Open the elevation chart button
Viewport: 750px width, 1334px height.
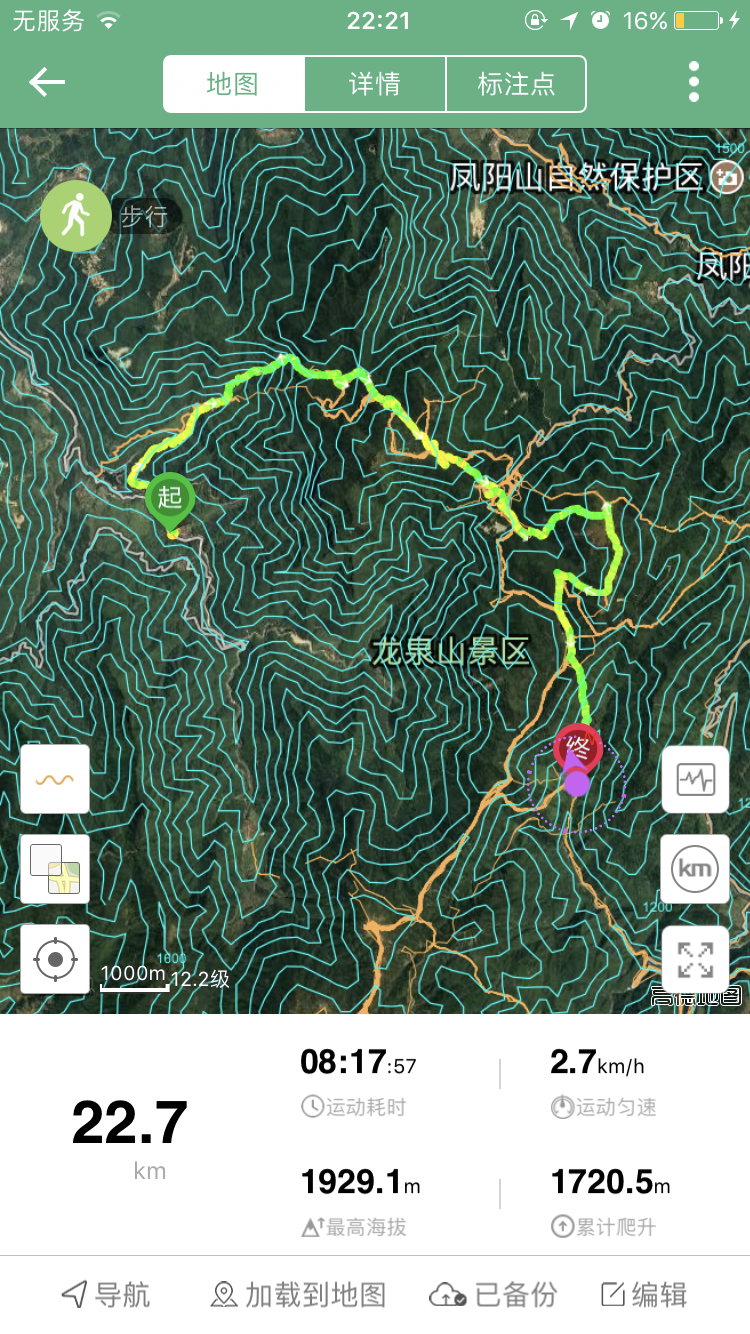(x=695, y=779)
